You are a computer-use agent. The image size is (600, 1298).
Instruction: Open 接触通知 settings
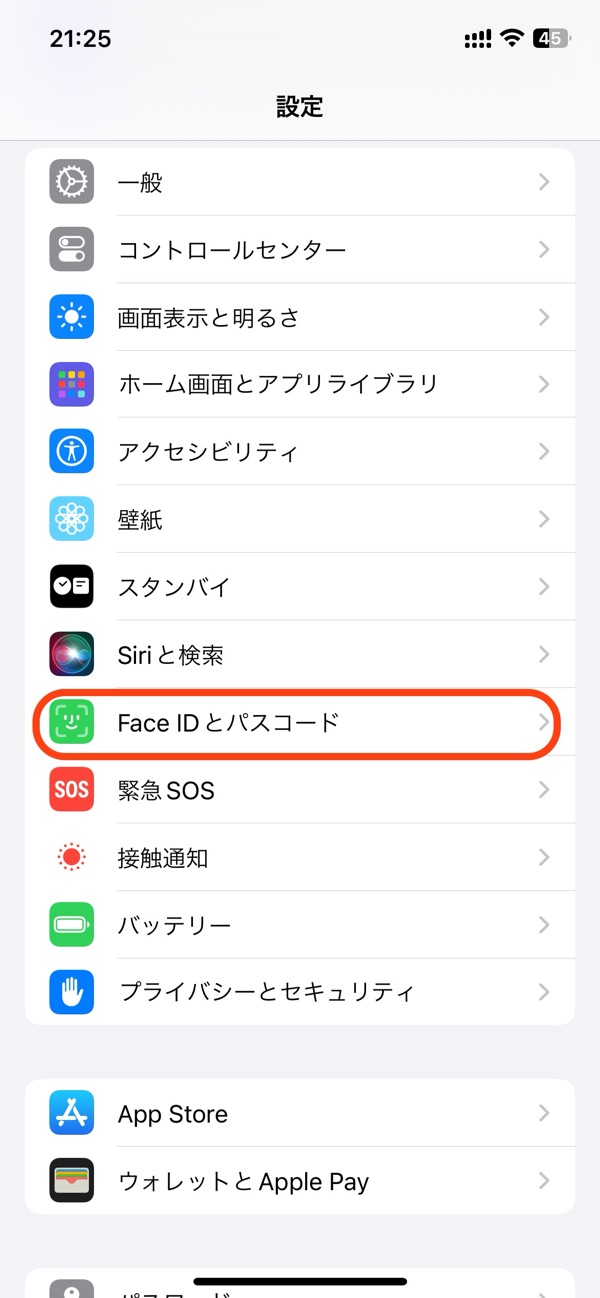[300, 857]
